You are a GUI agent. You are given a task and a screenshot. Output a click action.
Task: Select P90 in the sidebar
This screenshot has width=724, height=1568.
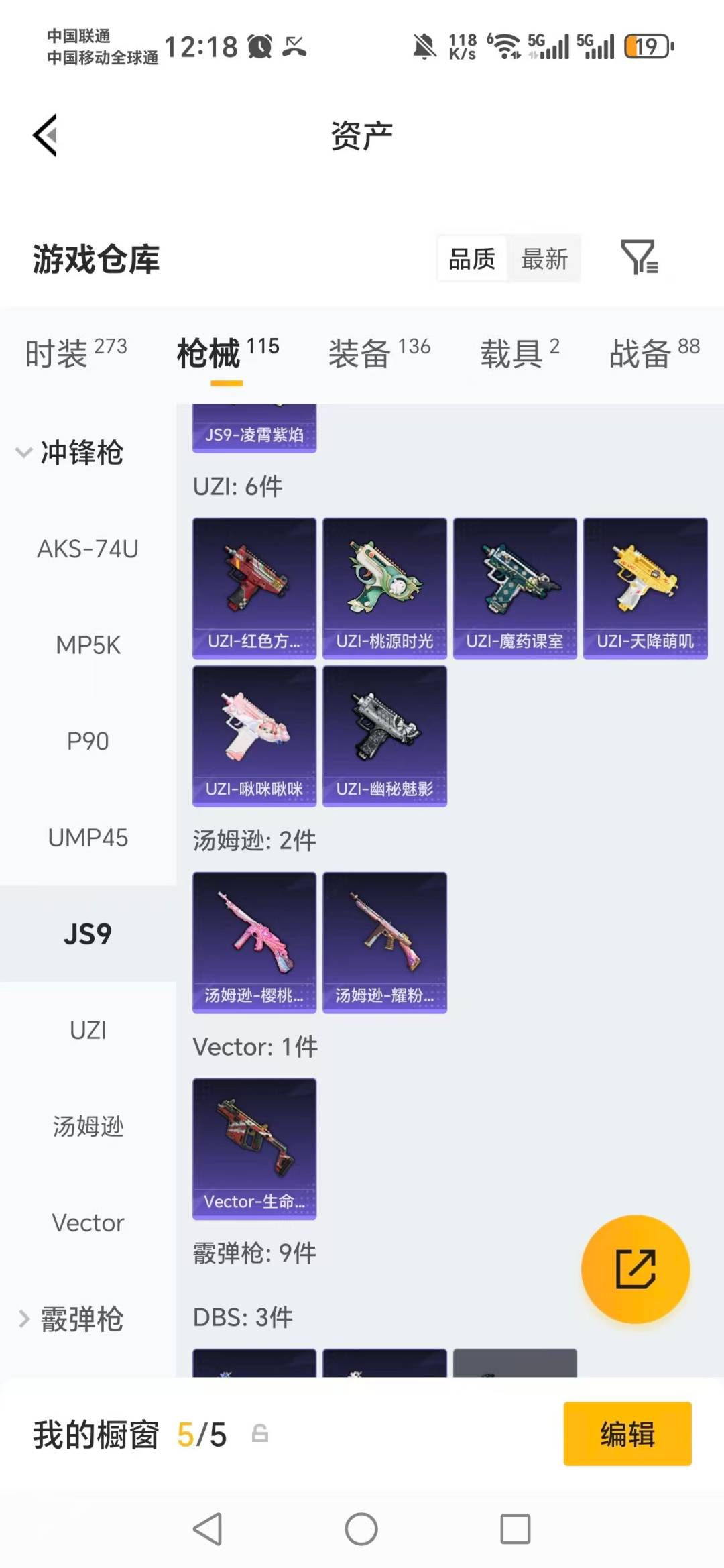pyautogui.click(x=88, y=741)
